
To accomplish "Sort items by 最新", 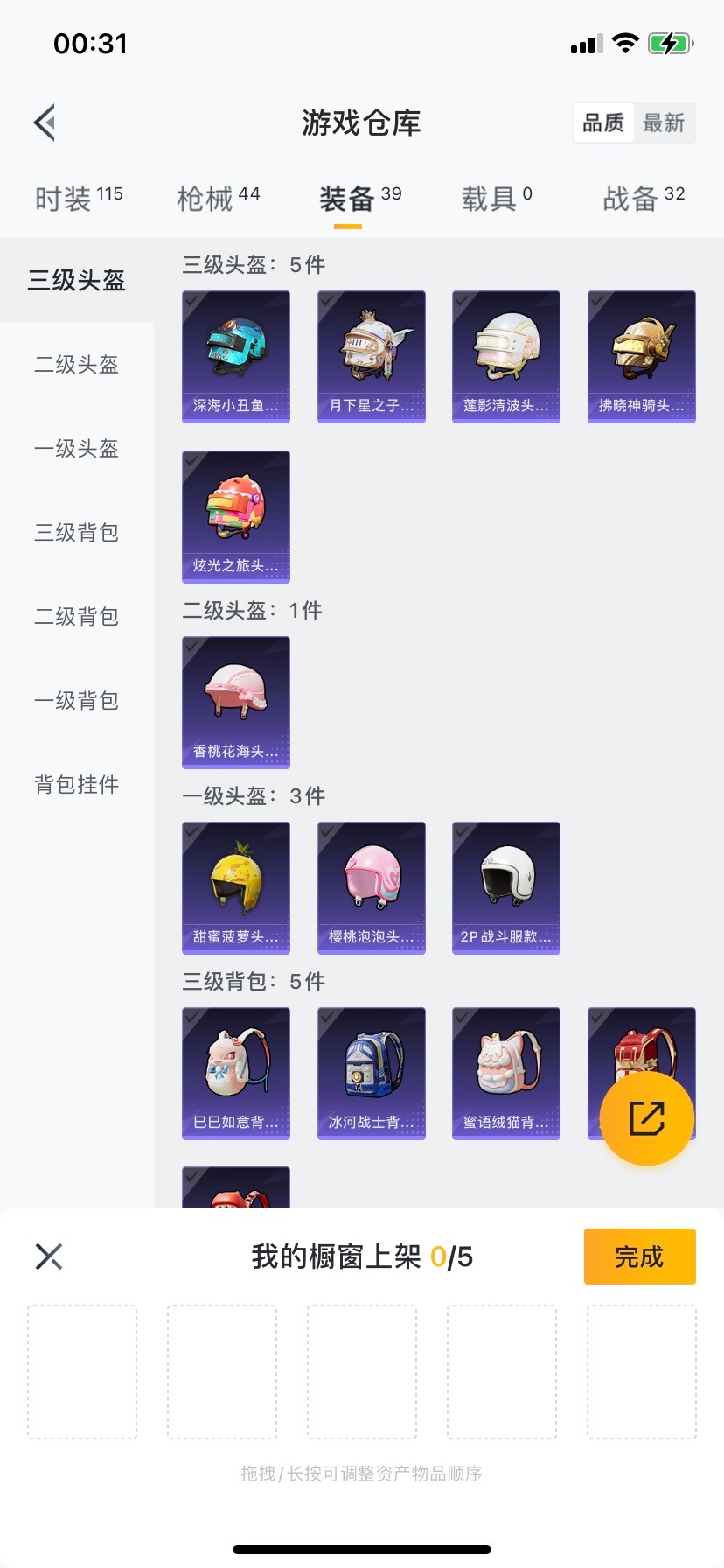I will [664, 122].
